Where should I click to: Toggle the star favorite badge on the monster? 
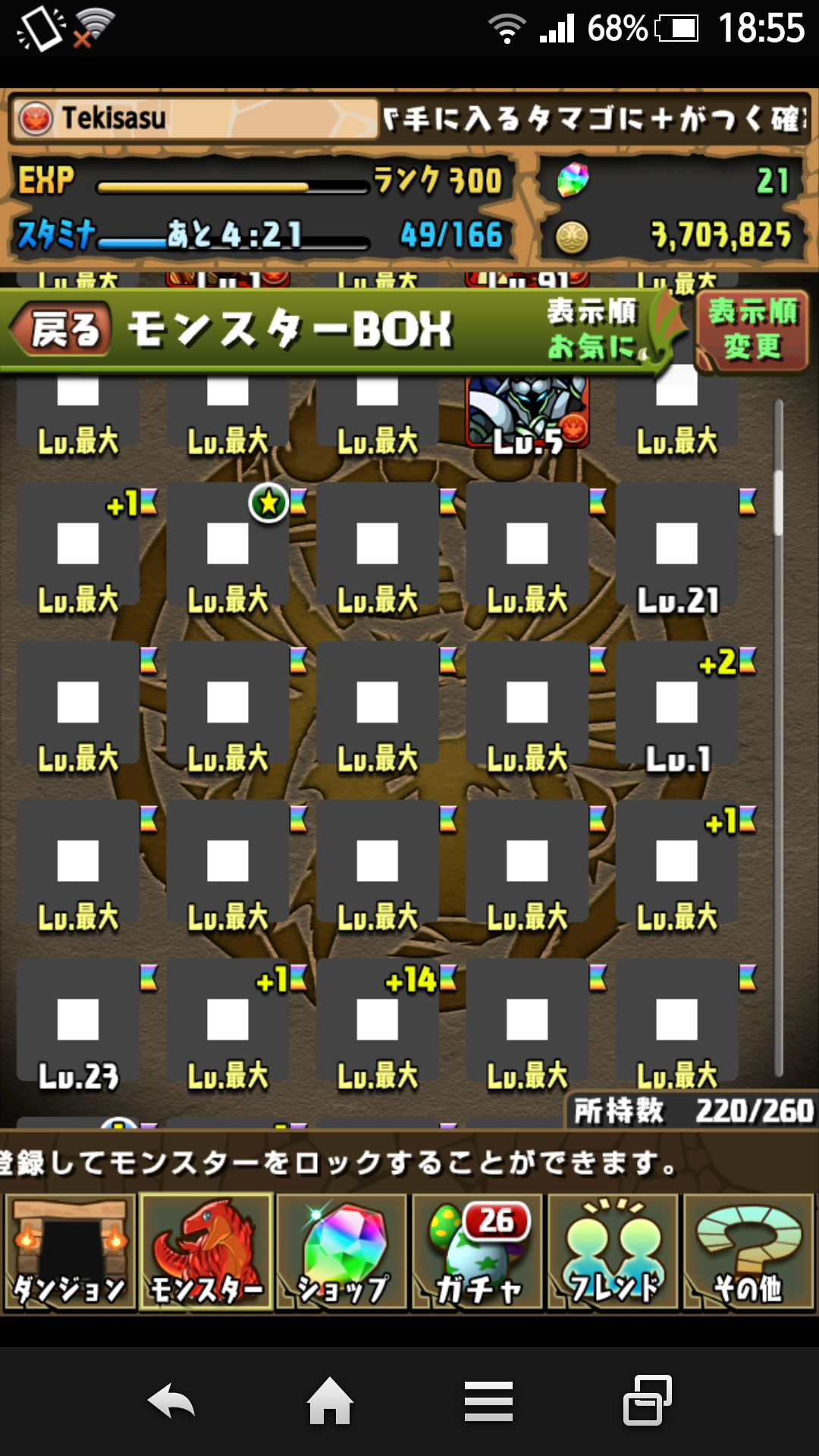tap(267, 502)
